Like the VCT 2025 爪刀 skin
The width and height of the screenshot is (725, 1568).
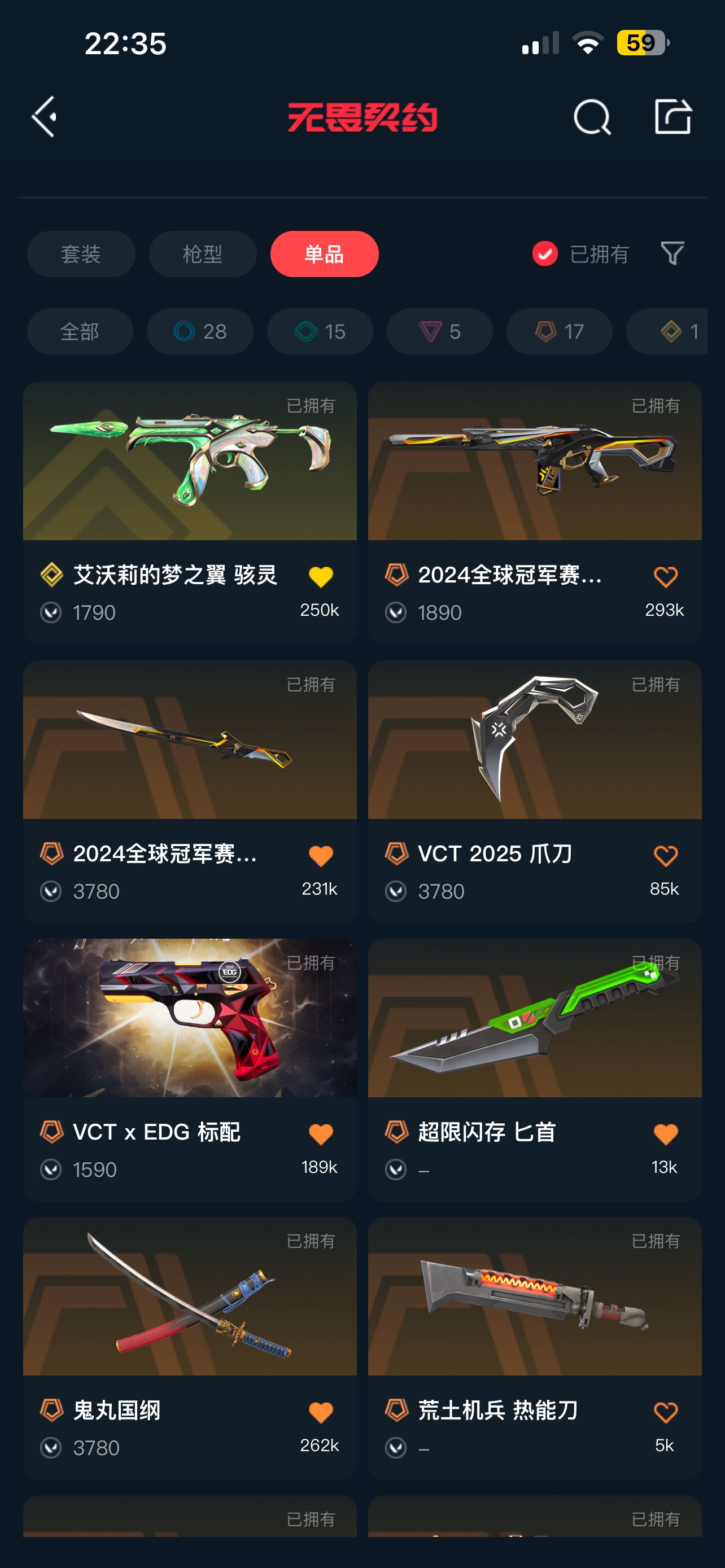coord(665,856)
